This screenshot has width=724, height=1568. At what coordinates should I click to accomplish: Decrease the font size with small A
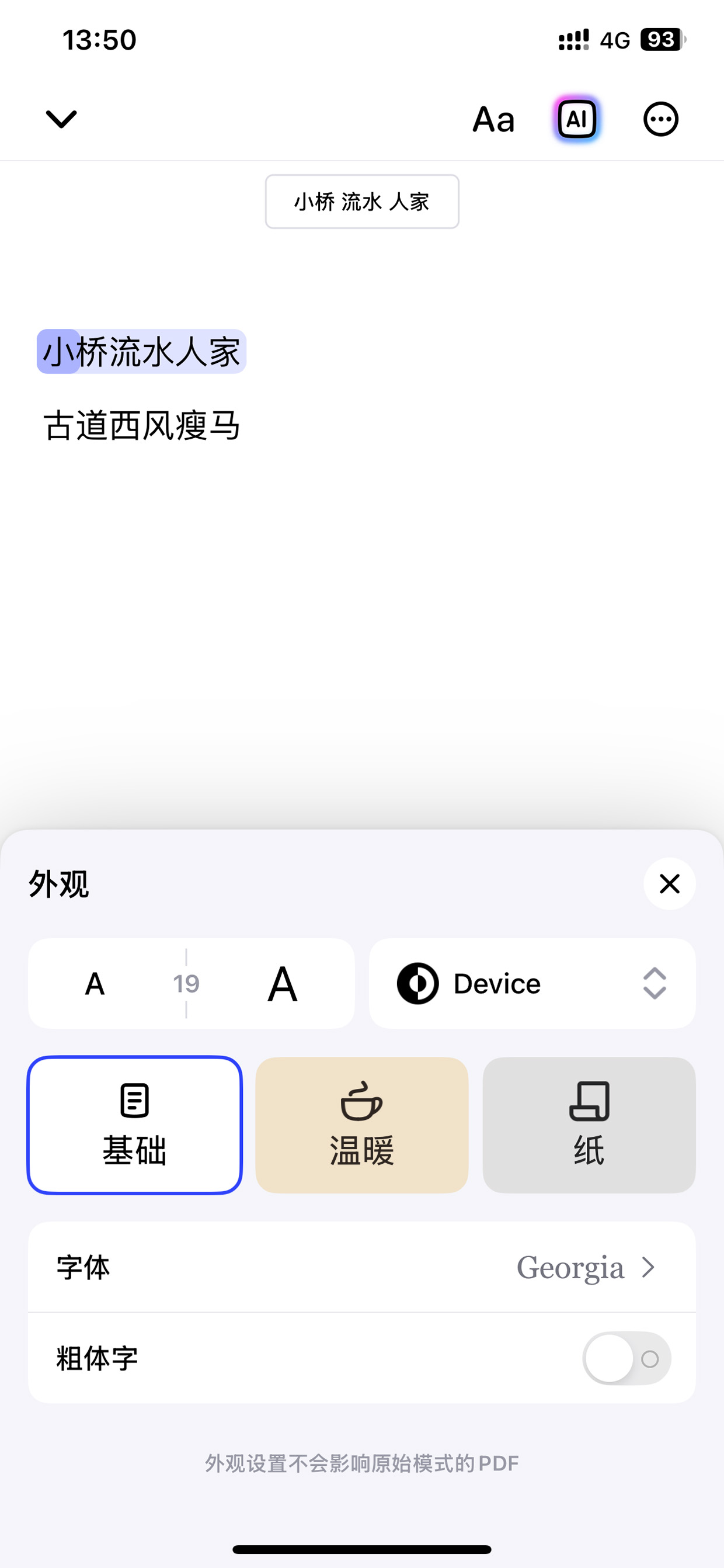tap(95, 984)
